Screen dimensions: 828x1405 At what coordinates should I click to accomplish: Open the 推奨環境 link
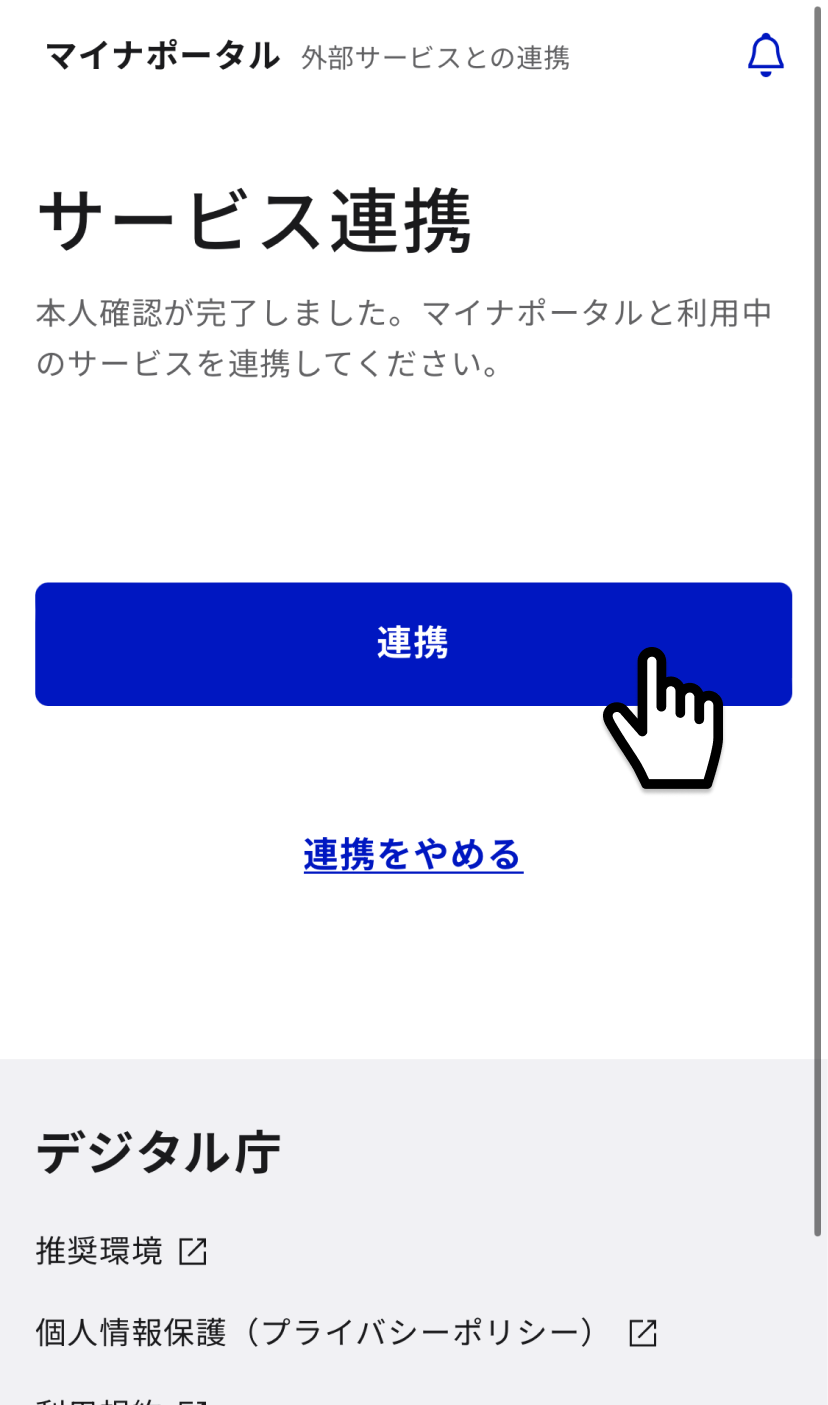pos(121,1251)
